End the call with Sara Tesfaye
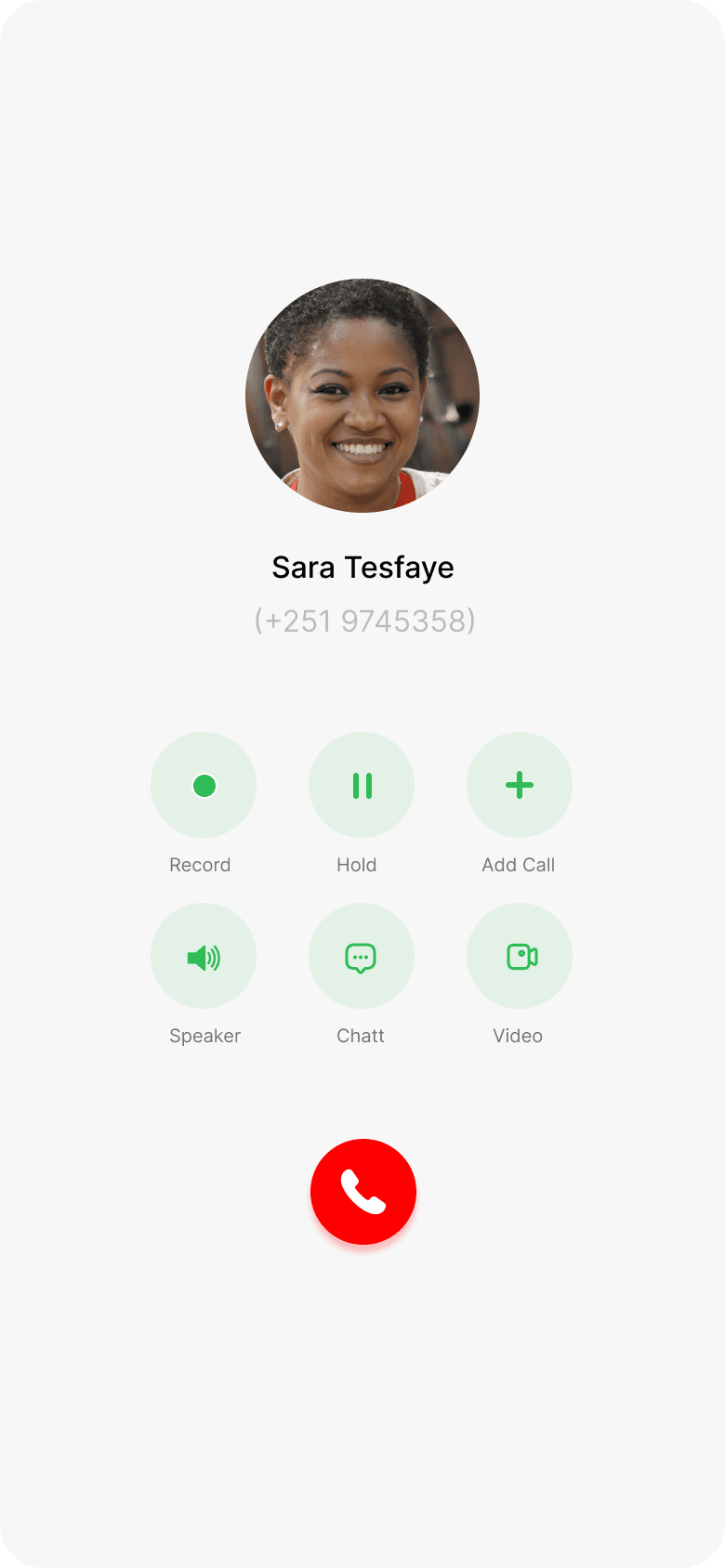The height and width of the screenshot is (1568, 725). (363, 1192)
